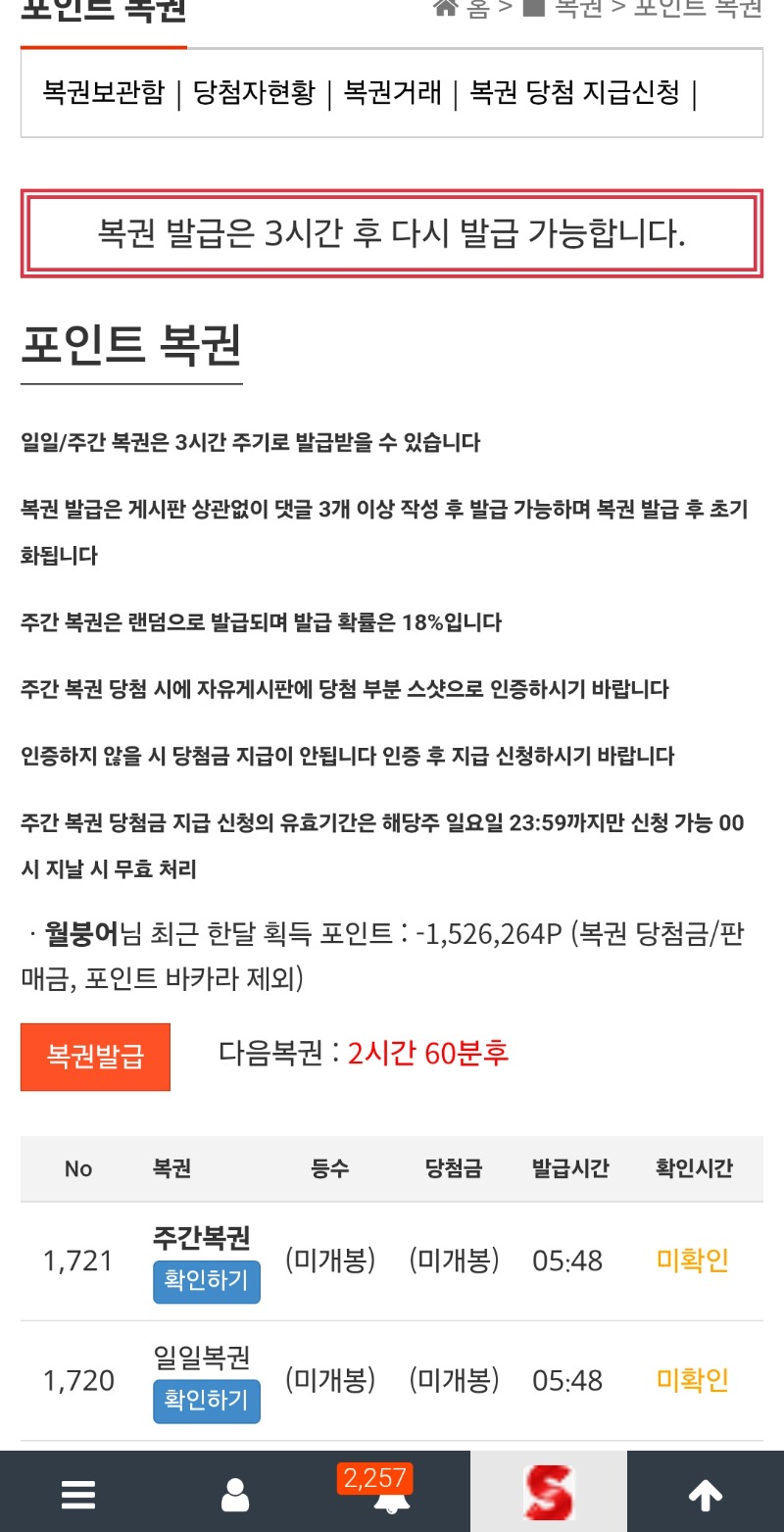Tap the 홈 breadcrumb link
Image resolution: width=784 pixels, height=1532 pixels.
[x=462, y=8]
